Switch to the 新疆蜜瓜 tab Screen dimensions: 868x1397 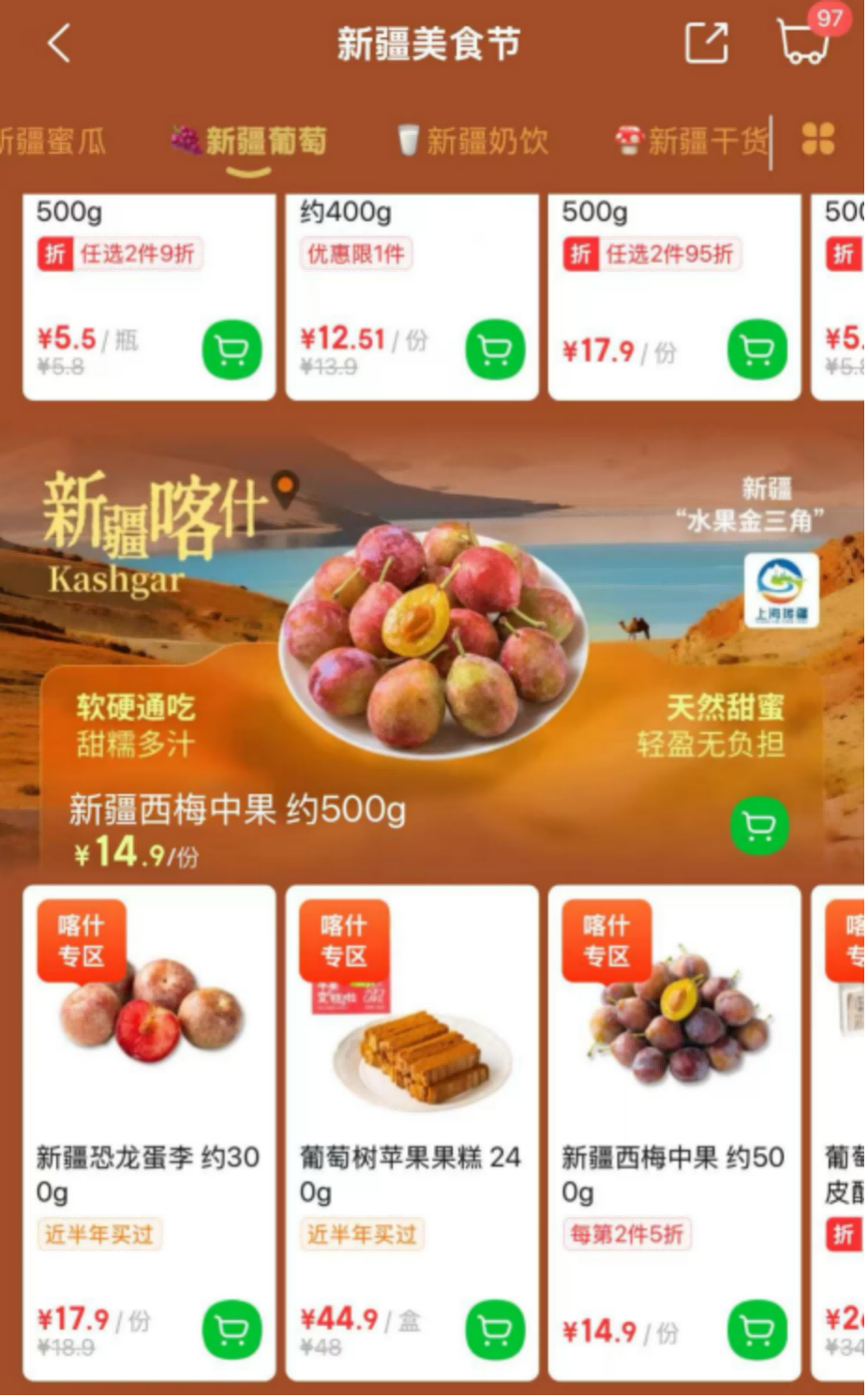click(52, 142)
